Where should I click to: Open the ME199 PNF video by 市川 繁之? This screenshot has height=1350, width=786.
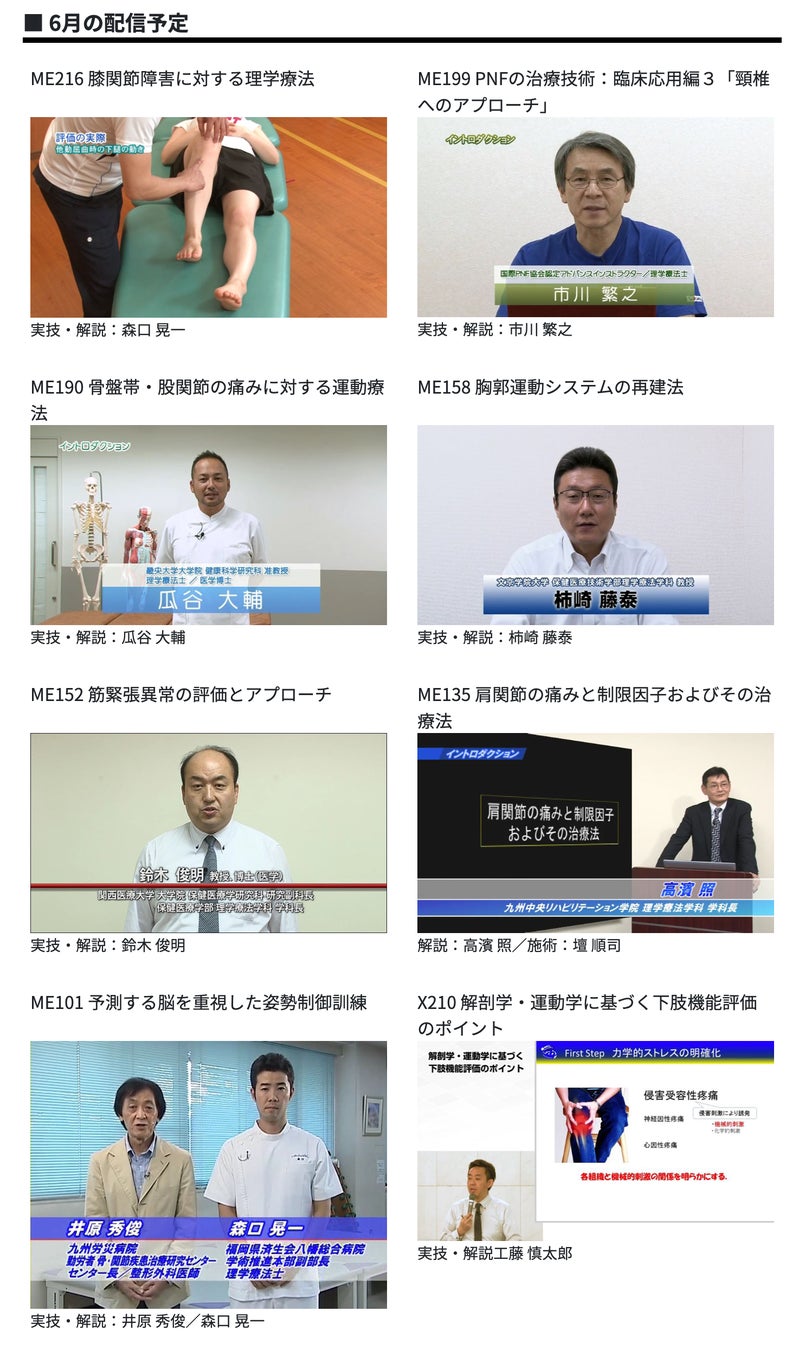click(595, 217)
